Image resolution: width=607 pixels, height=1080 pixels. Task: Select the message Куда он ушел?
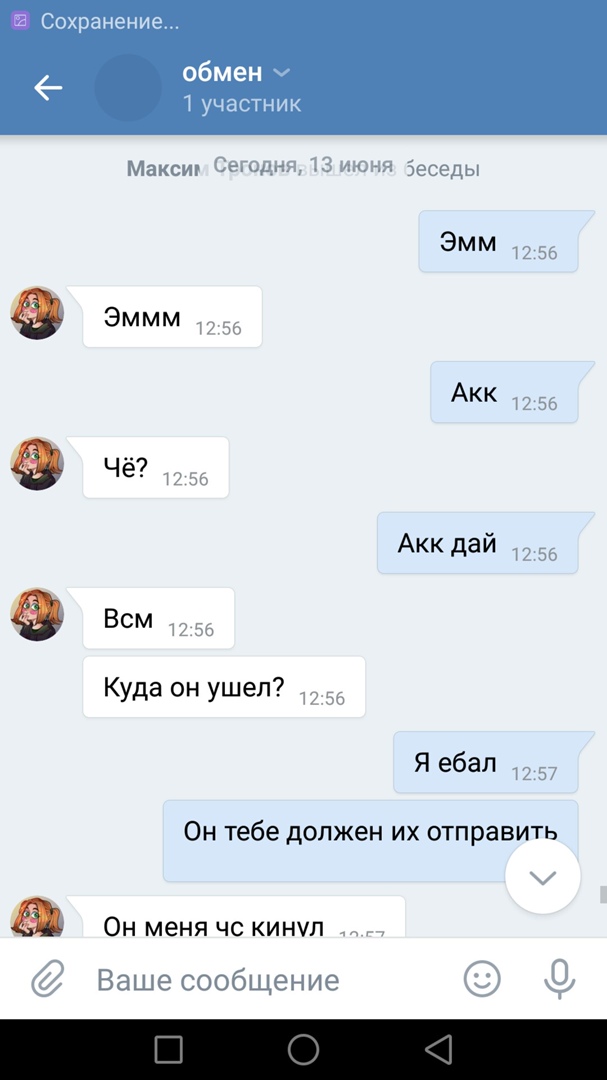pyautogui.click(x=223, y=687)
